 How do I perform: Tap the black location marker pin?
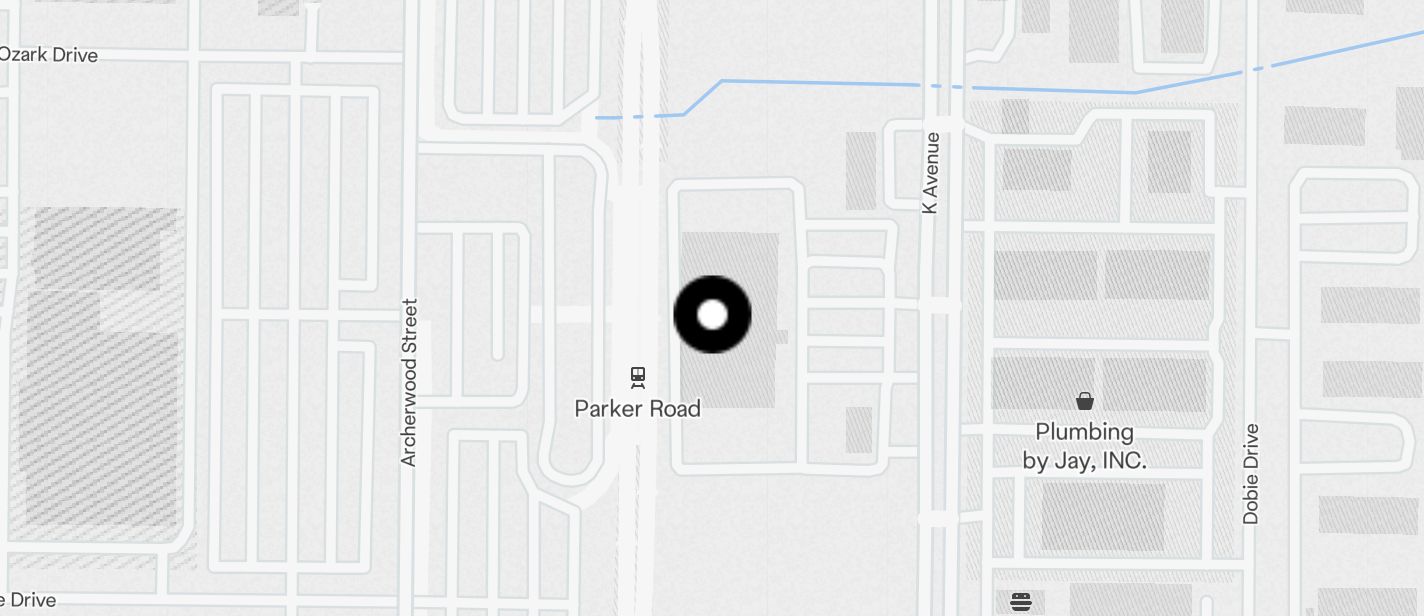712,315
